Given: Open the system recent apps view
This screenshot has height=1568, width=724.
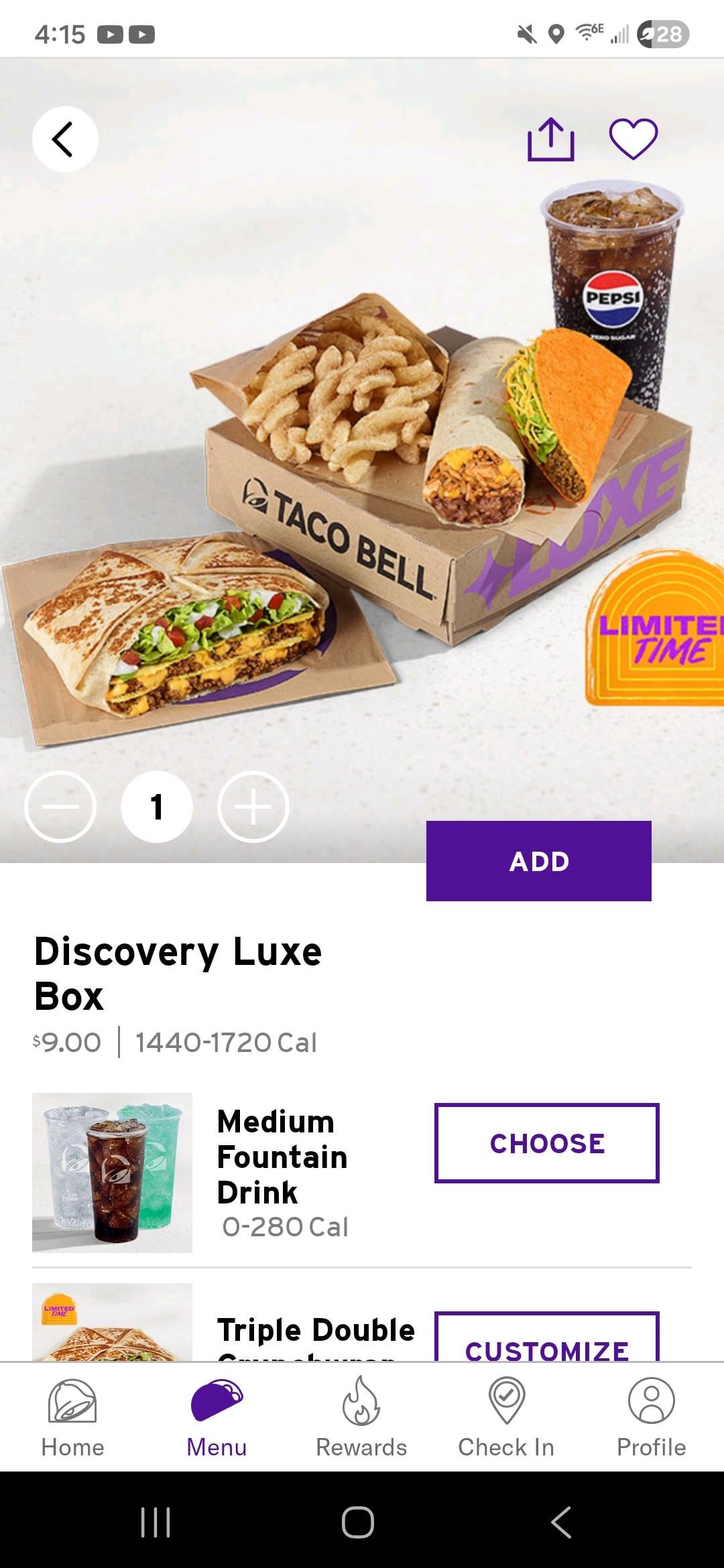Looking at the screenshot, I should point(156,1522).
